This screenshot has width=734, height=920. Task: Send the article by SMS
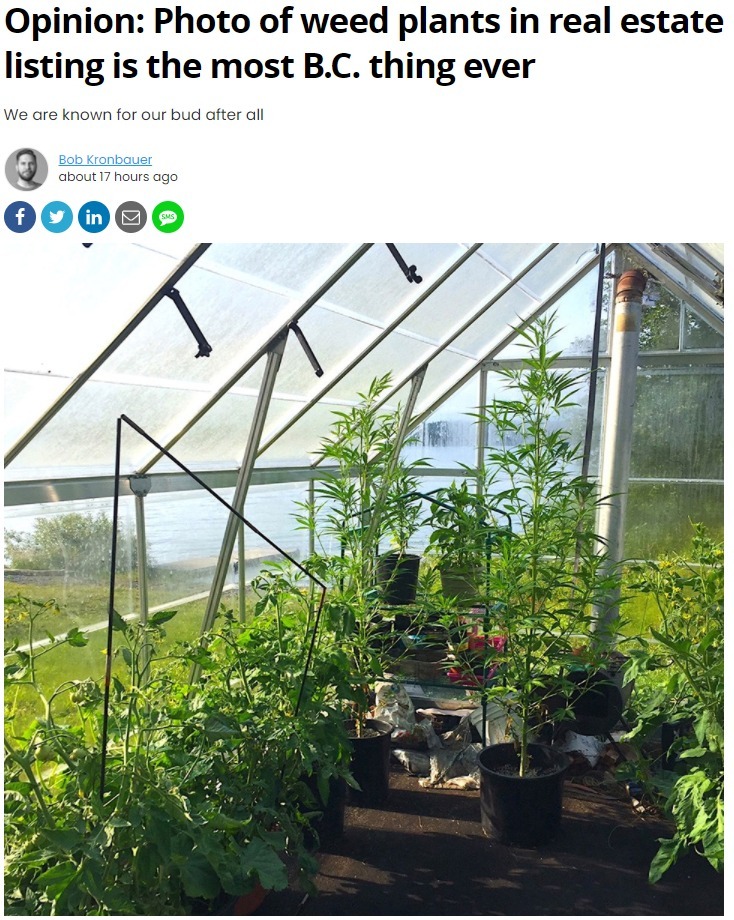click(x=168, y=217)
